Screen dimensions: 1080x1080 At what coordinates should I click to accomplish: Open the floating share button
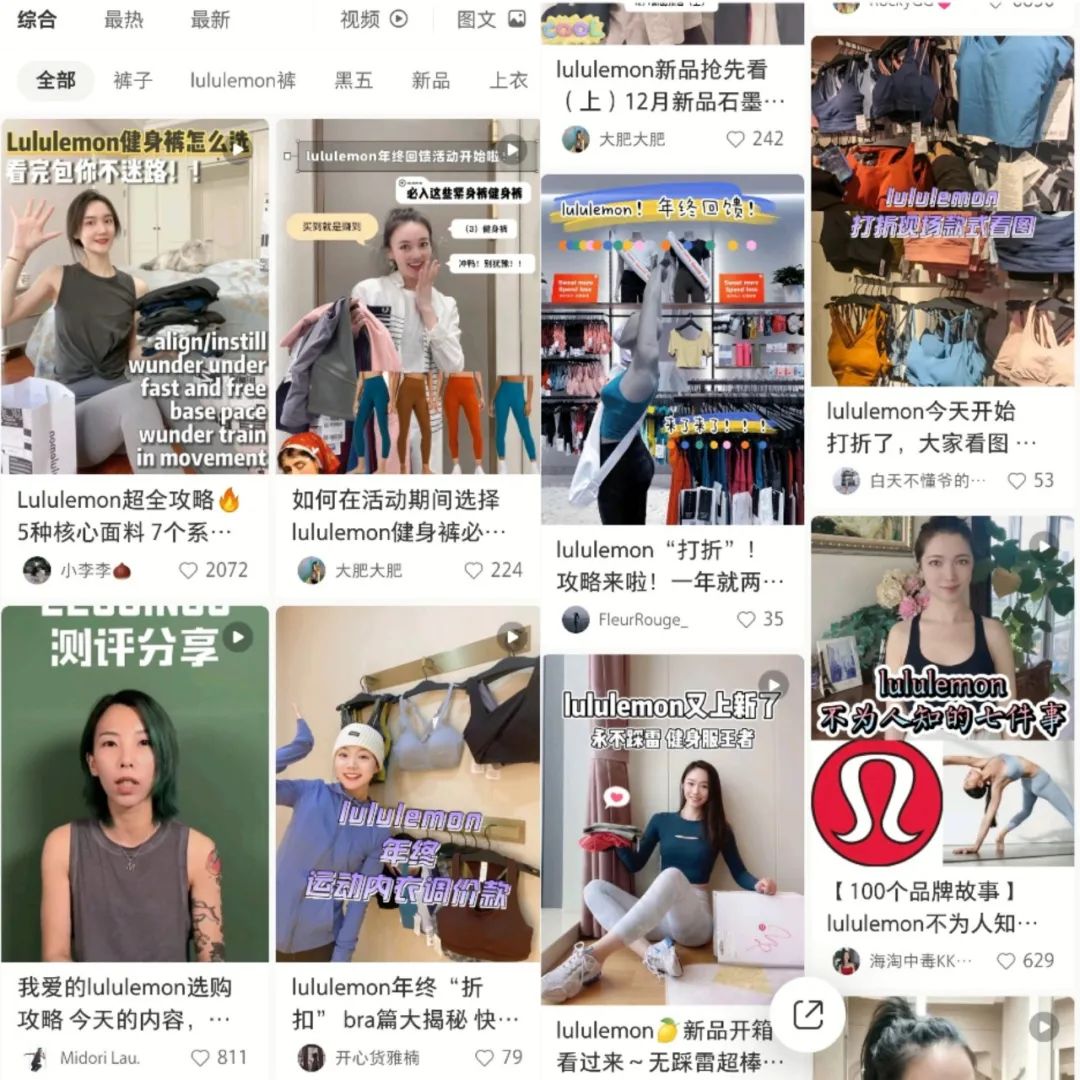pos(807,1015)
